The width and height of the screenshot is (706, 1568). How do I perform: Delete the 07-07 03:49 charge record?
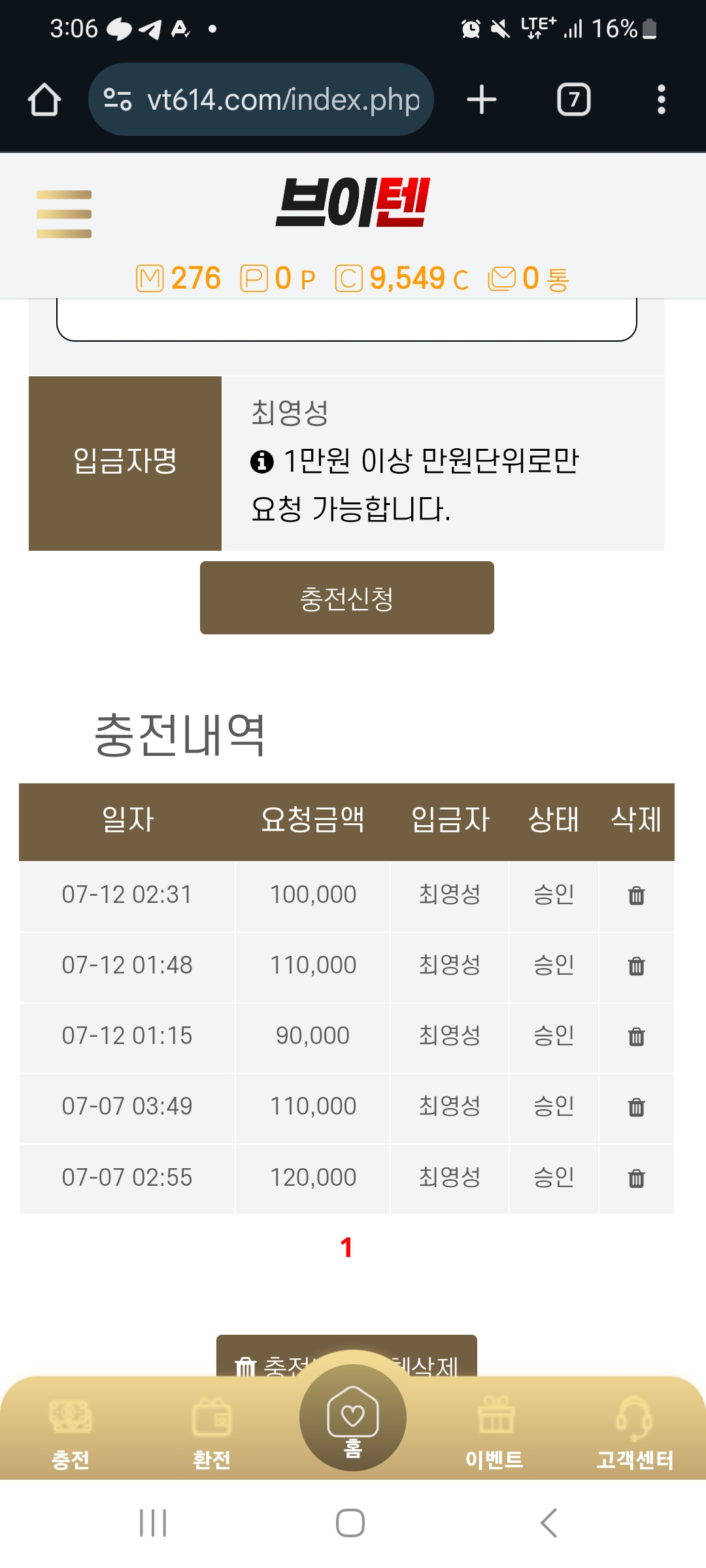click(x=636, y=1107)
